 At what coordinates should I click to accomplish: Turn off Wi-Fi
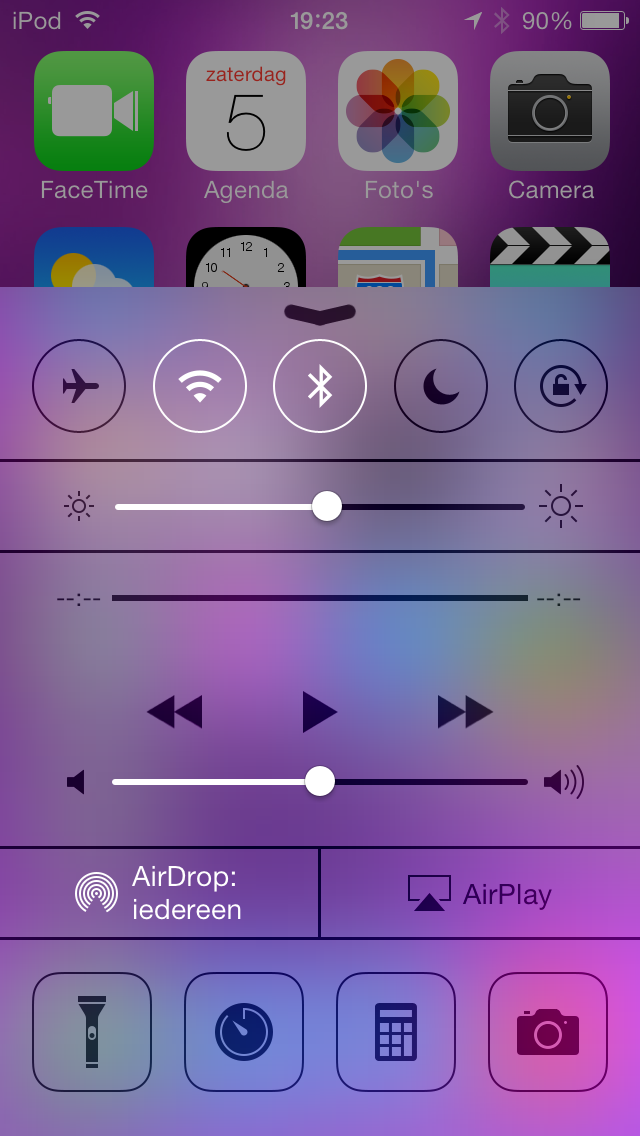point(200,386)
